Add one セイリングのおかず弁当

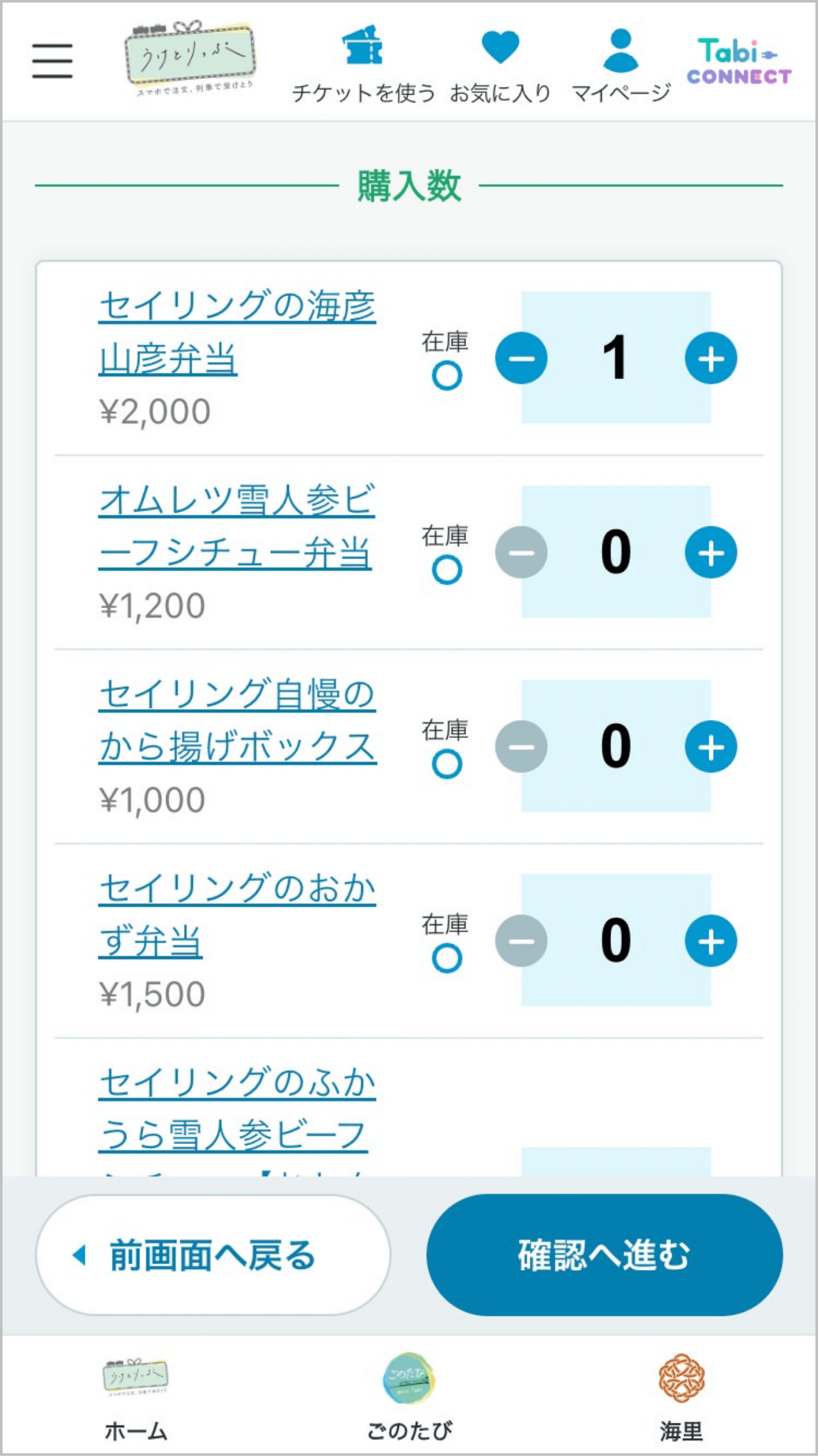[x=711, y=941]
